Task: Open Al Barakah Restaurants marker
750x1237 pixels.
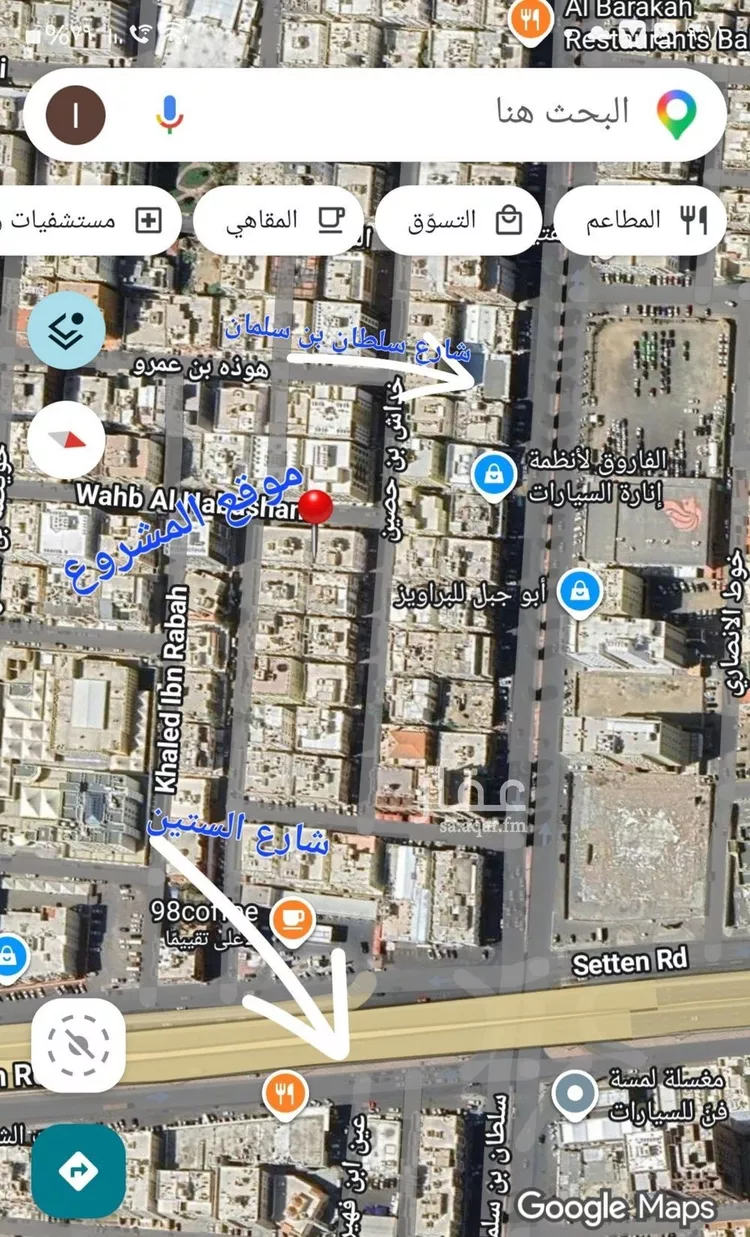Action: (530, 18)
